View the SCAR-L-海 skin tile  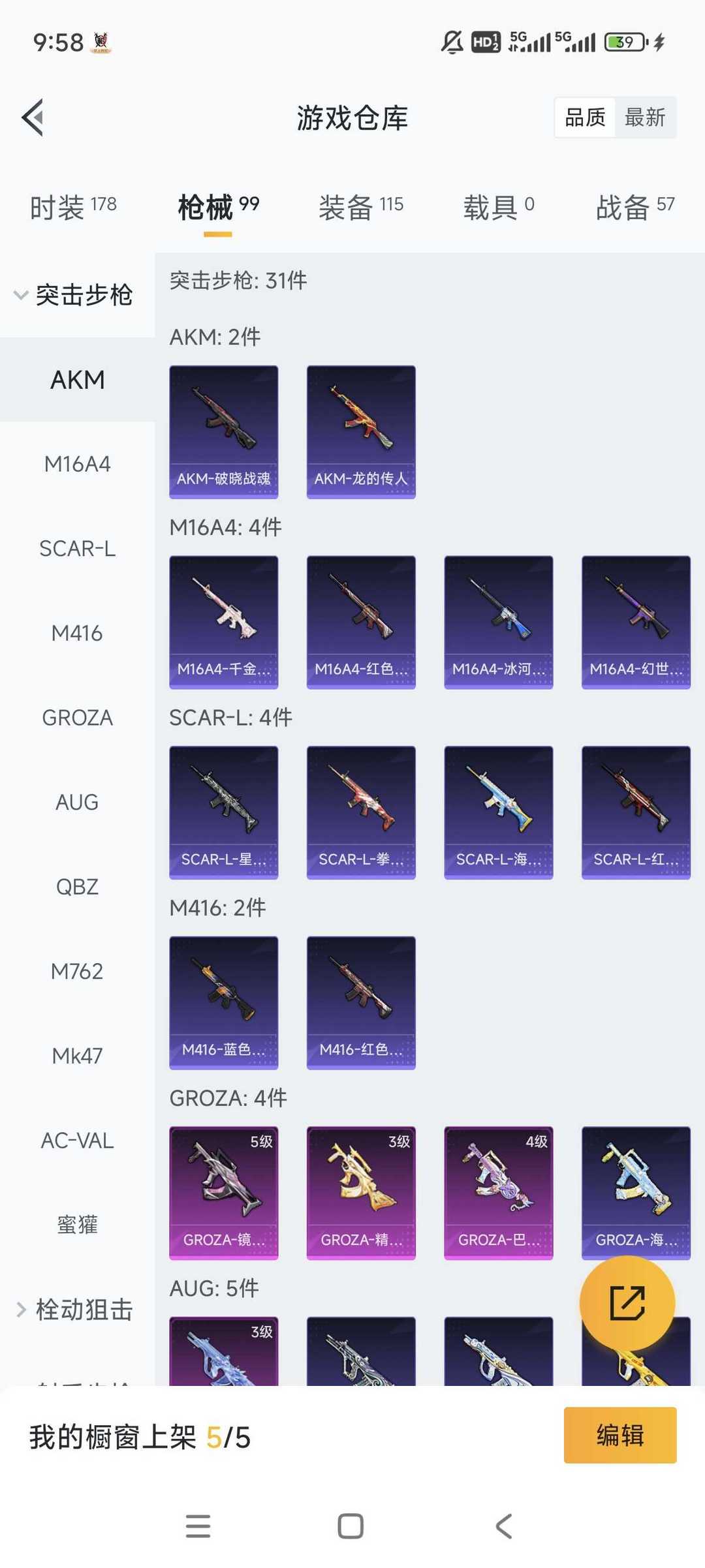click(499, 812)
